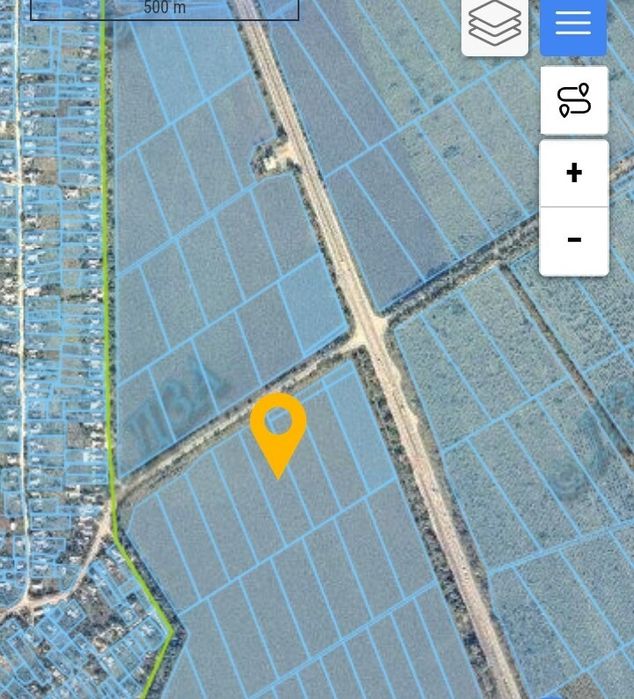Open the map layers selector
This screenshot has width=634, height=699.
click(495, 24)
